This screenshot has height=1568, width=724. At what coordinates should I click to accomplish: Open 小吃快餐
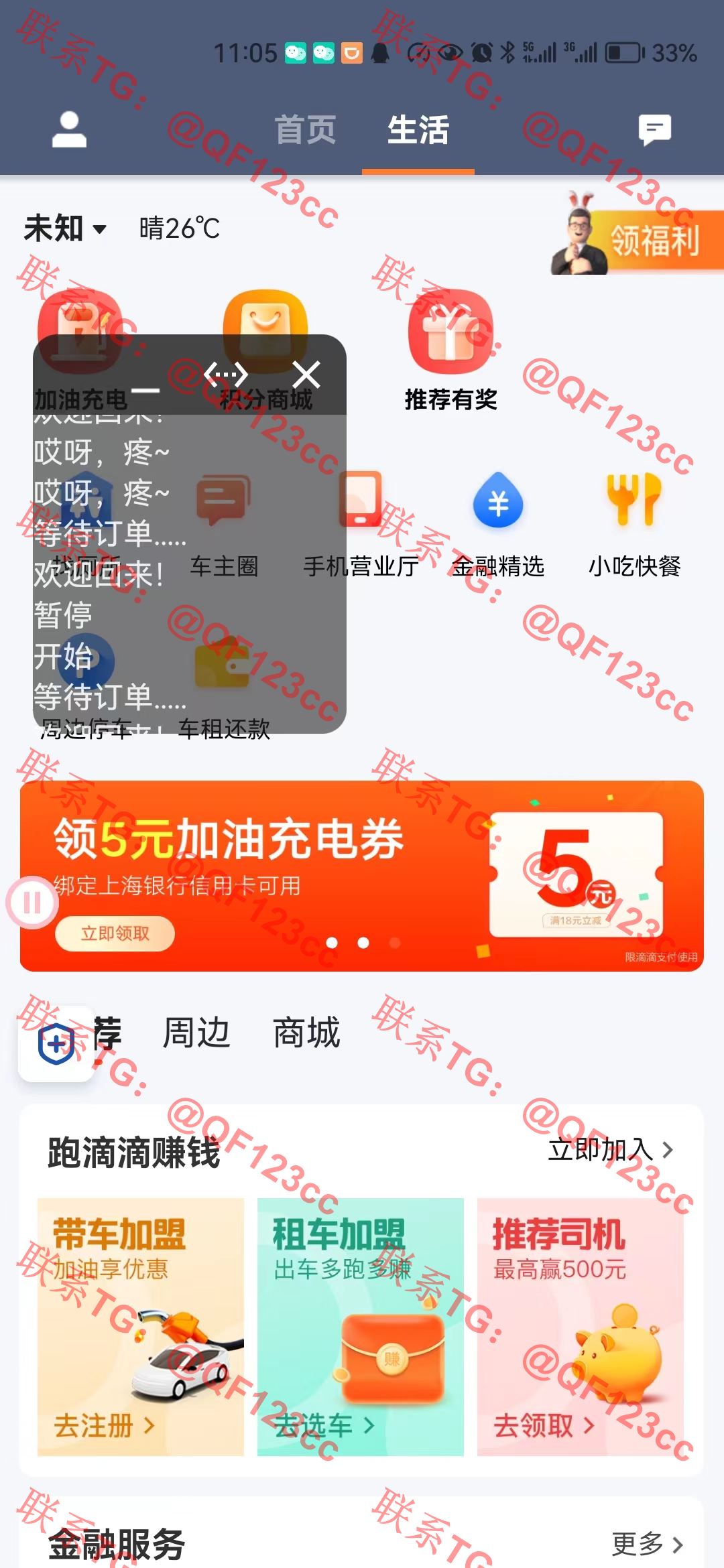tap(634, 523)
